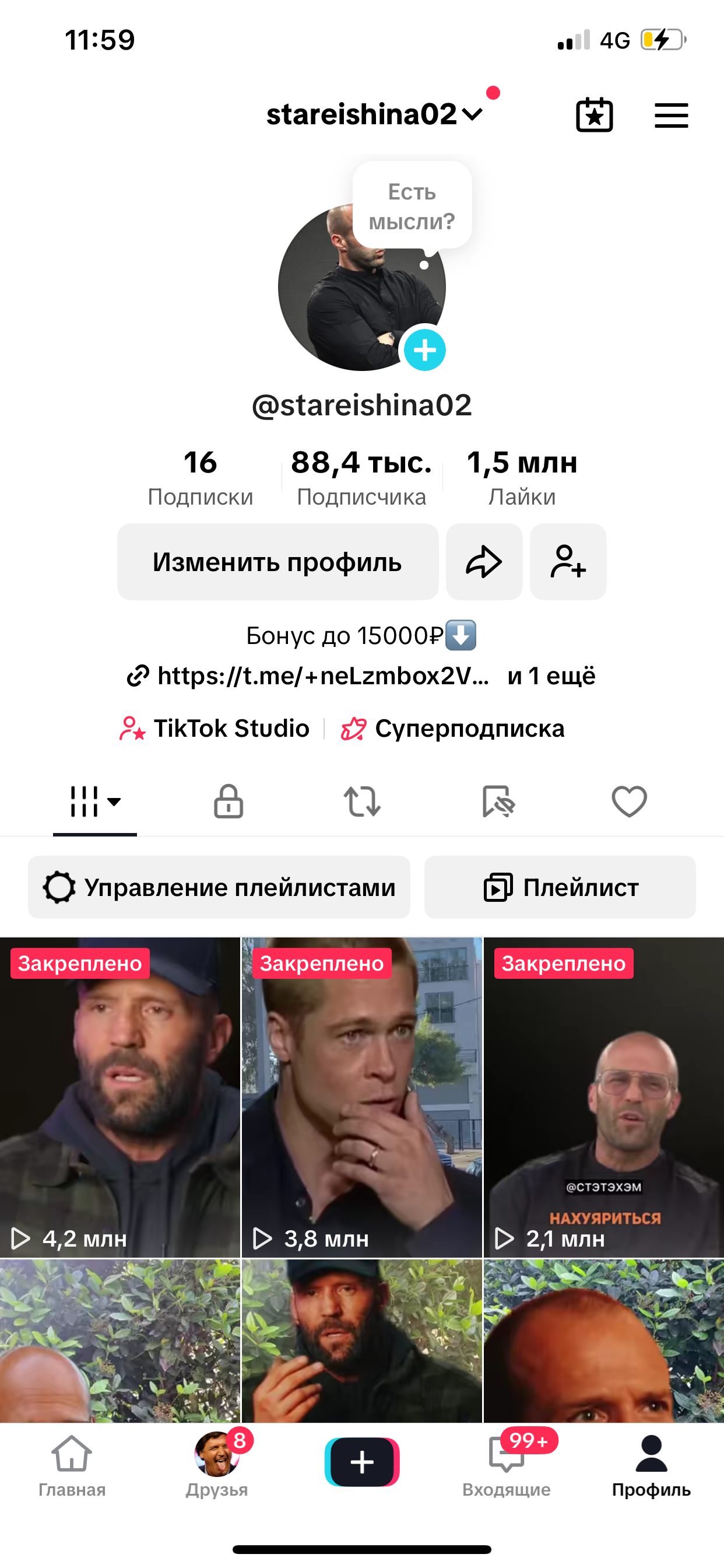Screen dimensions: 724x1568
Task: Open the add friends icon
Action: (568, 562)
